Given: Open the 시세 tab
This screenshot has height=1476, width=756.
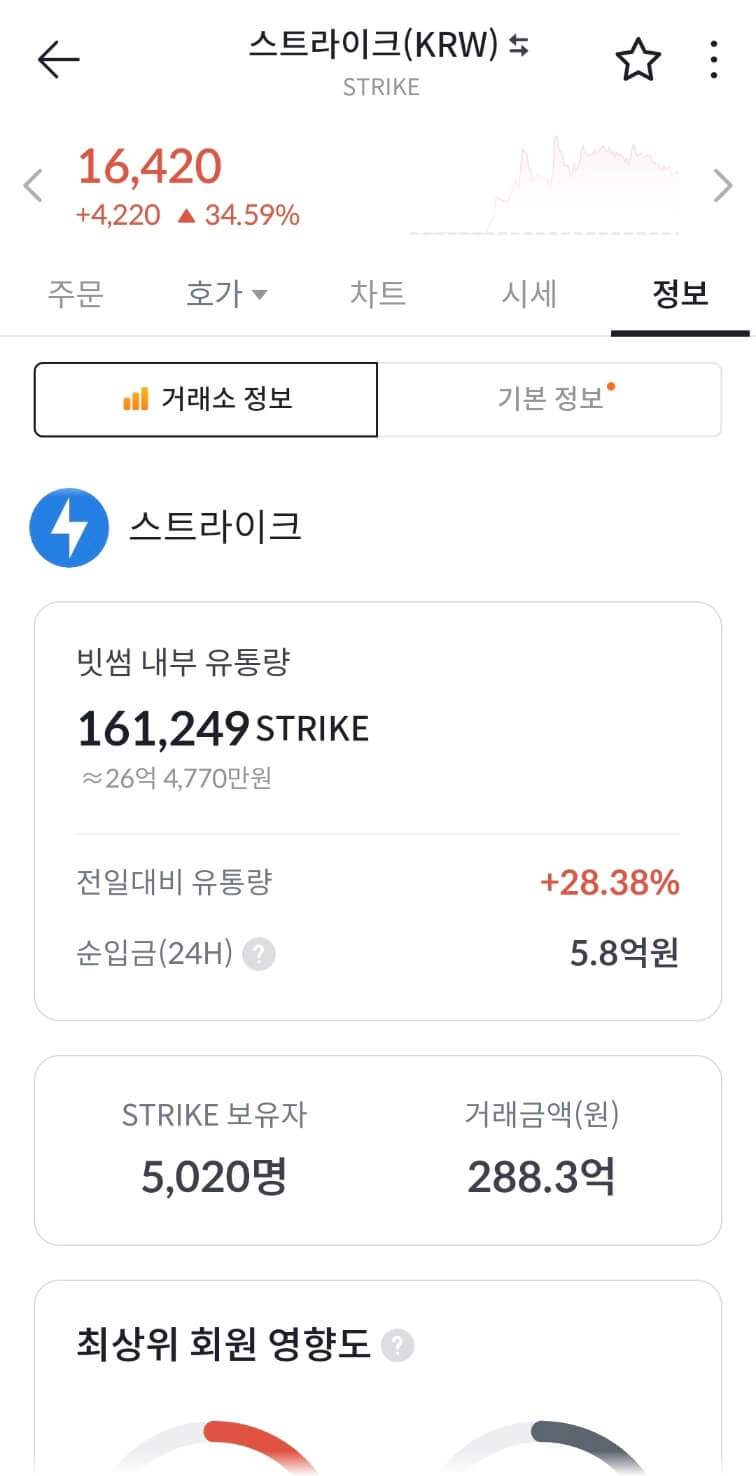Looking at the screenshot, I should click(529, 293).
